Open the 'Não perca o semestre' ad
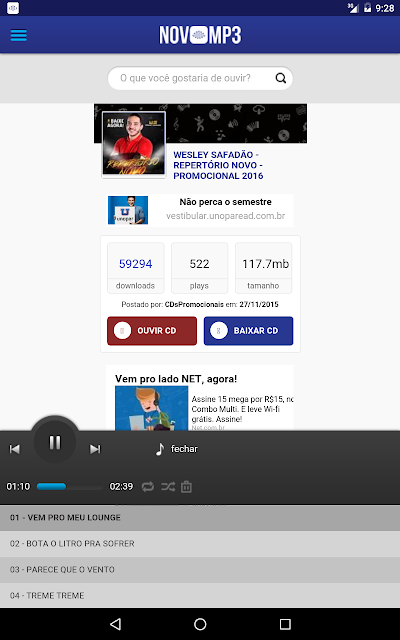 200,210
